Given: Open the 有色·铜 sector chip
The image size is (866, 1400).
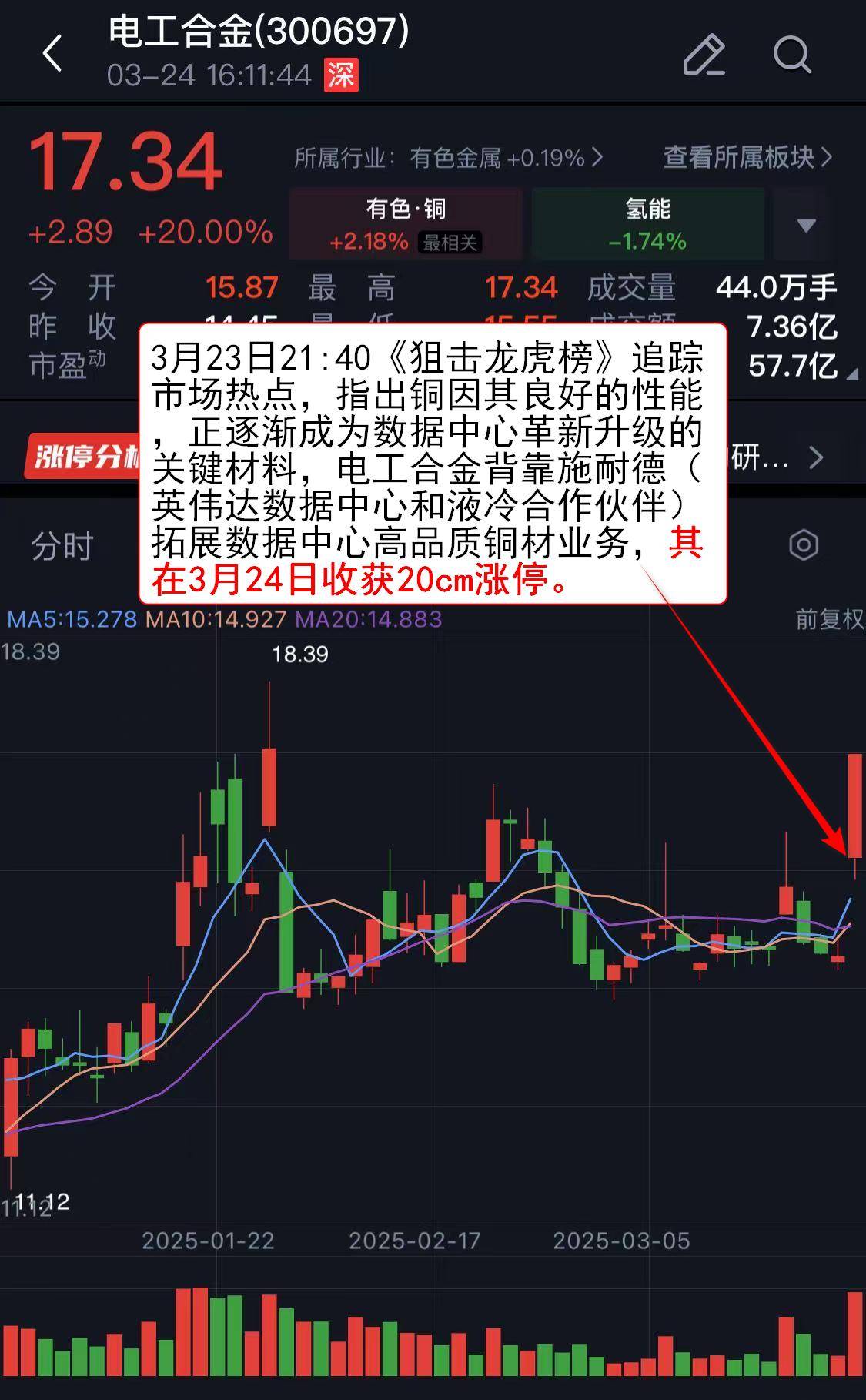Looking at the screenshot, I should tap(406, 224).
